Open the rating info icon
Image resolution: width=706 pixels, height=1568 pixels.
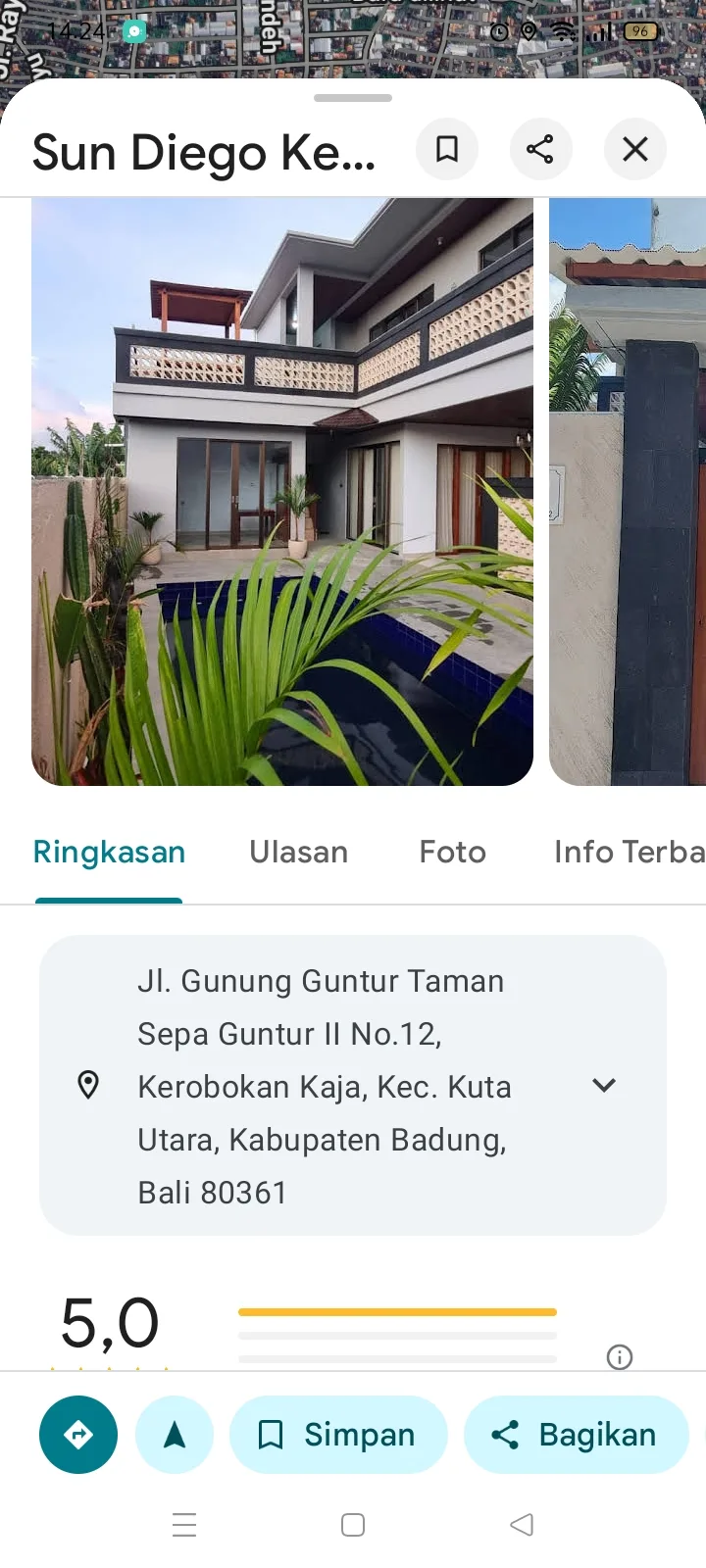pyautogui.click(x=620, y=1356)
